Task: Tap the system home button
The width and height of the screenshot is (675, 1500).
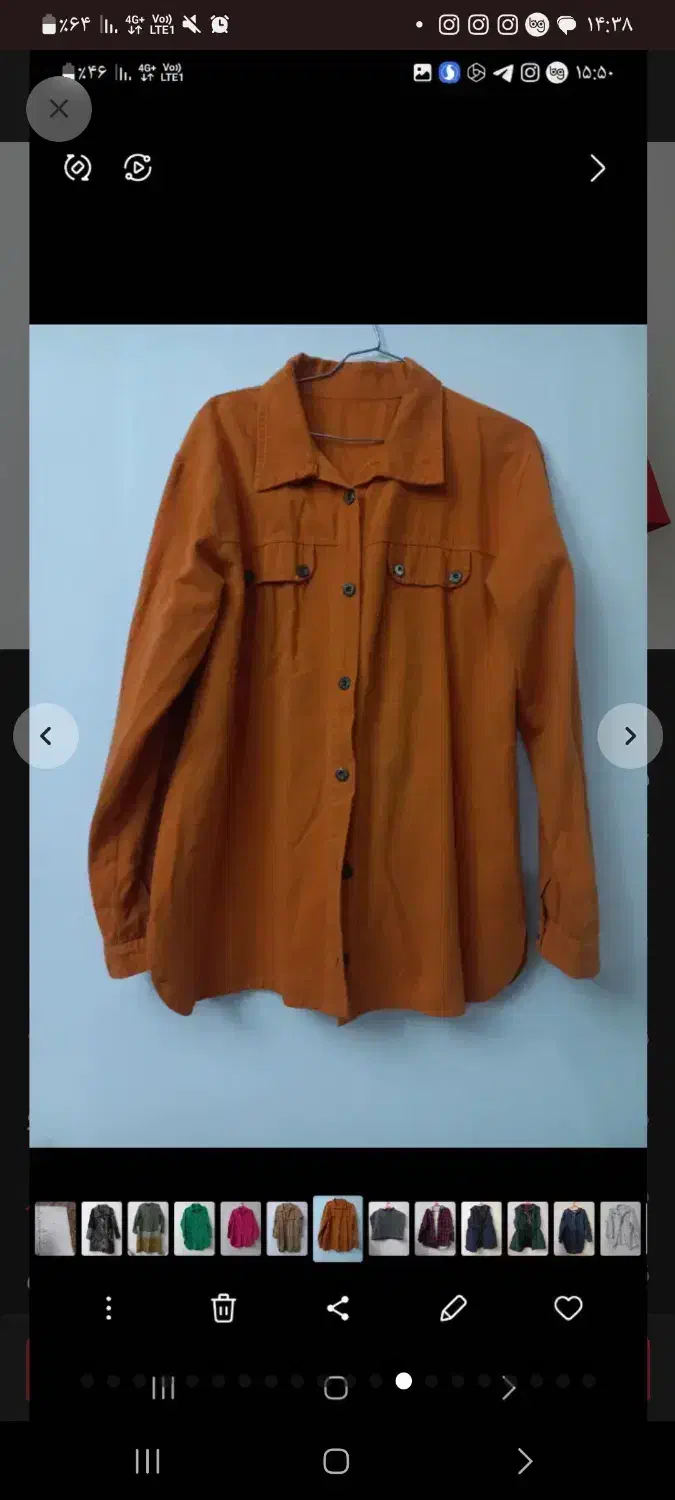Action: pyautogui.click(x=336, y=1461)
